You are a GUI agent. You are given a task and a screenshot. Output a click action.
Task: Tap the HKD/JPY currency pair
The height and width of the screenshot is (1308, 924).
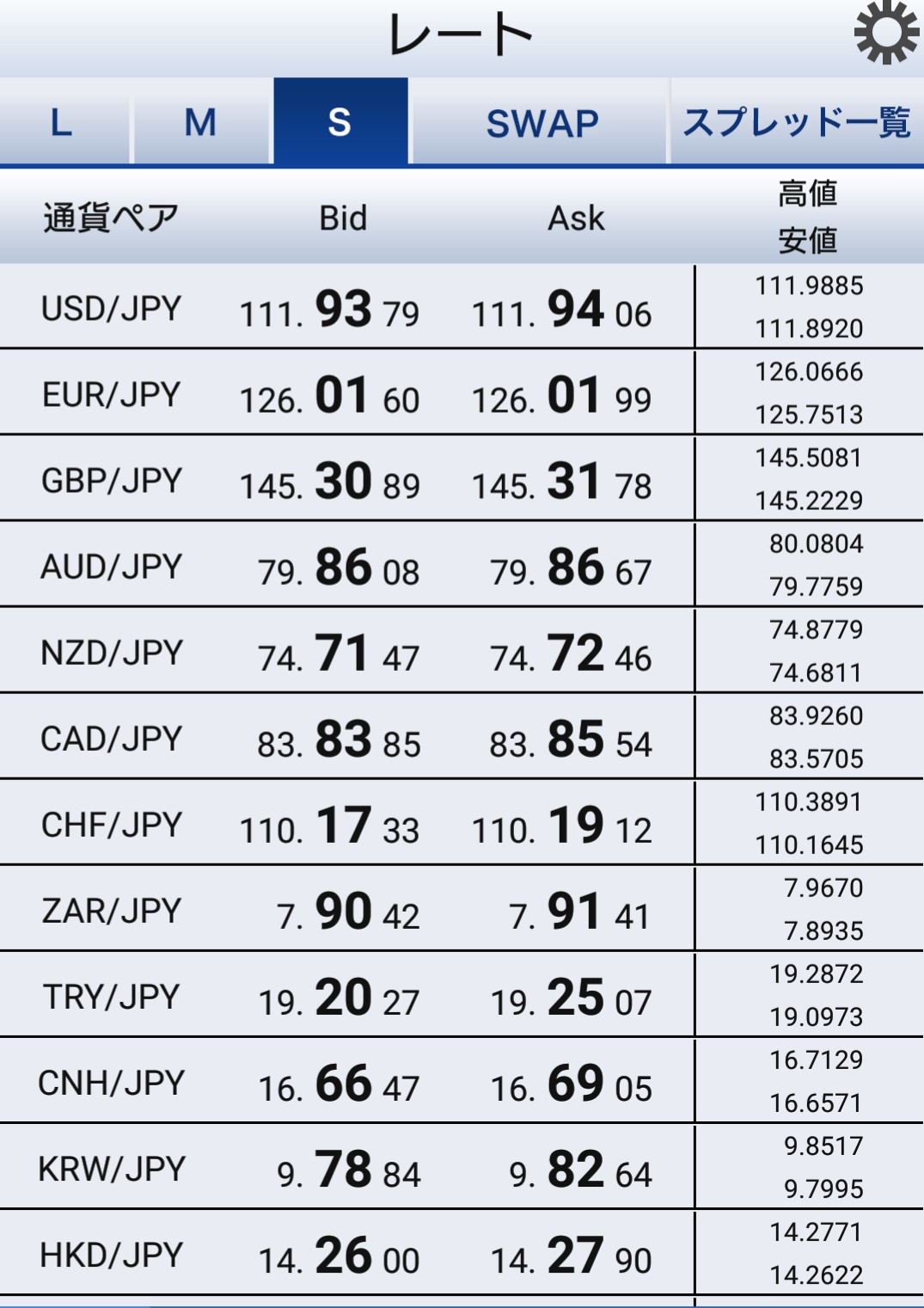[x=112, y=1254]
